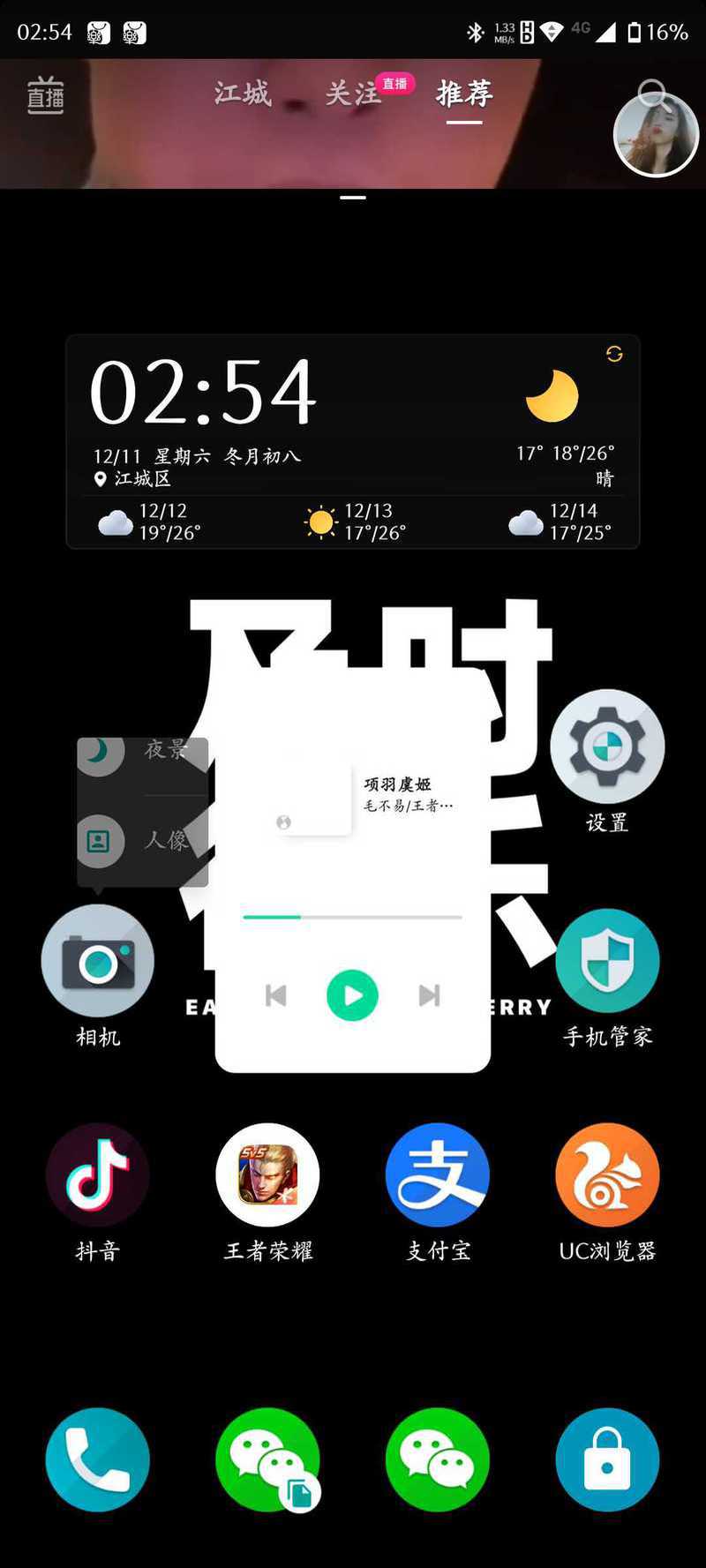Open the 直播 live icon in Douyin

tap(45, 94)
